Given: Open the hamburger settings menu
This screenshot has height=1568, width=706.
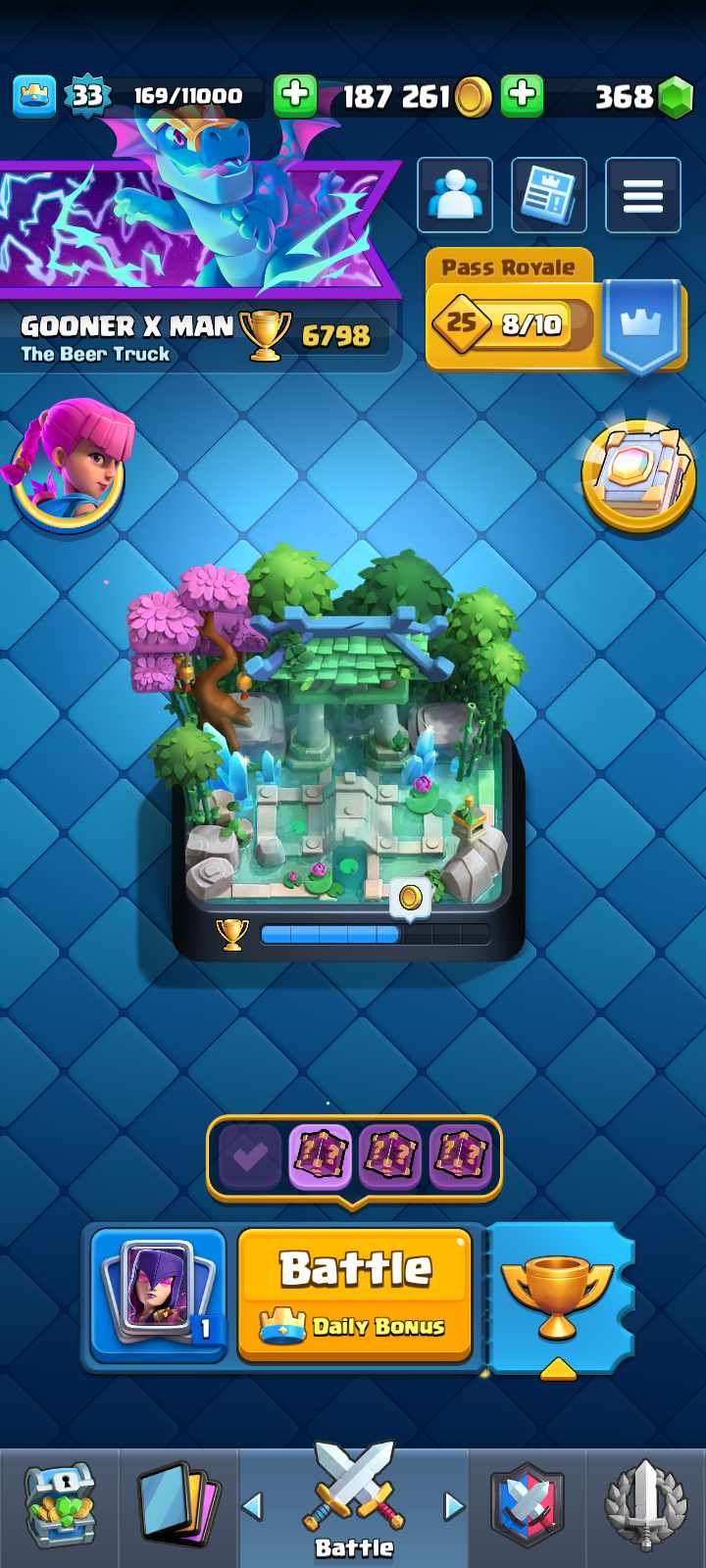Looking at the screenshot, I should 642,196.
